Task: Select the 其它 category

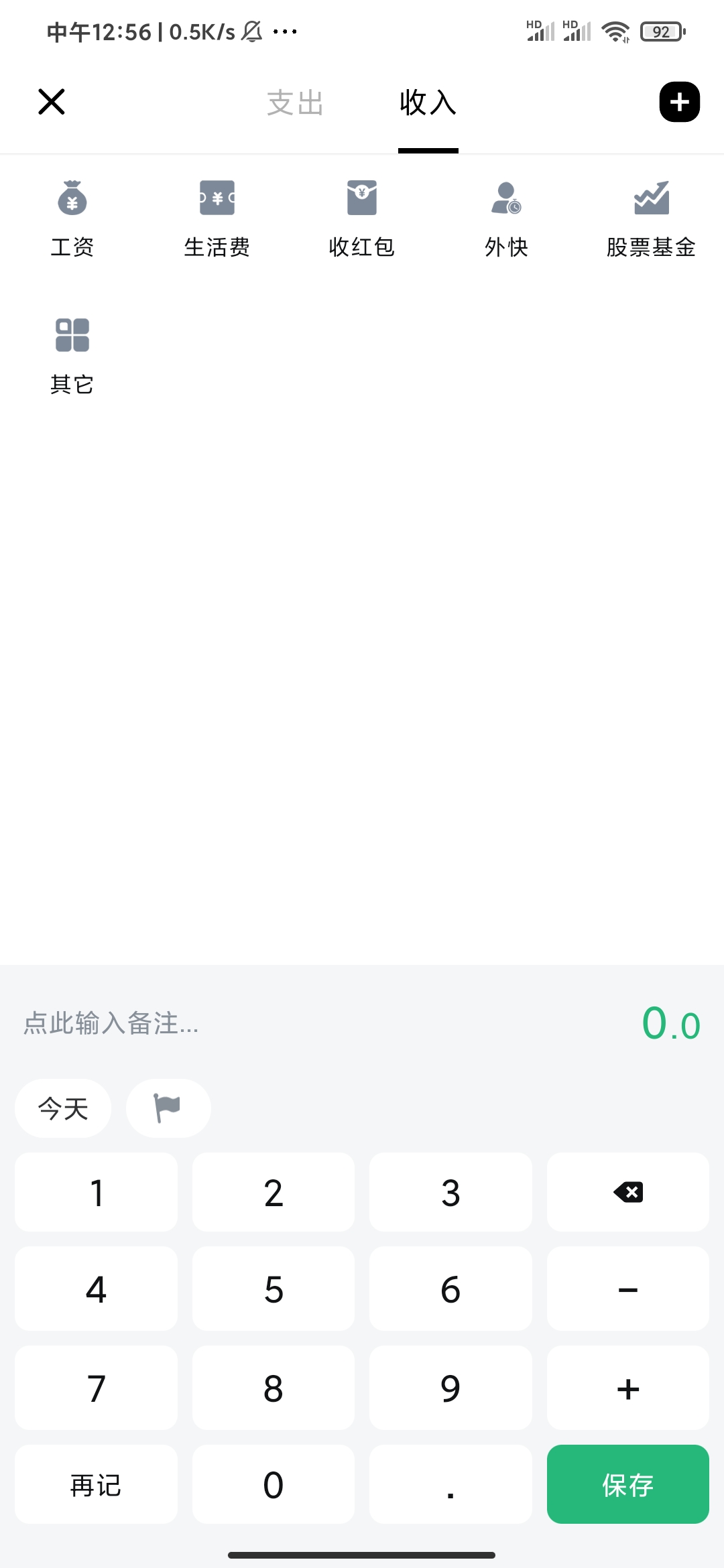Action: tap(72, 355)
